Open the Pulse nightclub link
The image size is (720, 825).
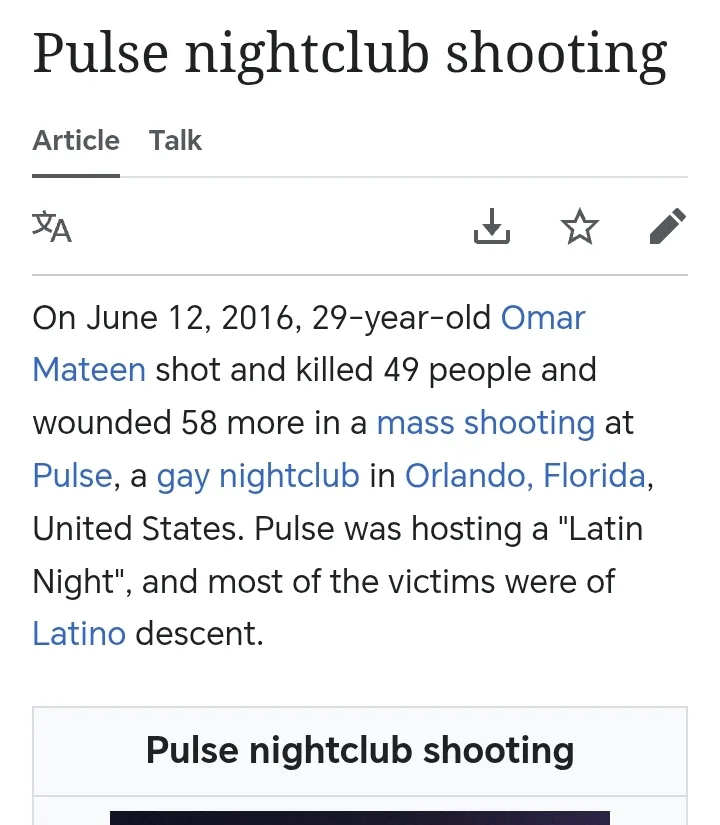coord(72,475)
